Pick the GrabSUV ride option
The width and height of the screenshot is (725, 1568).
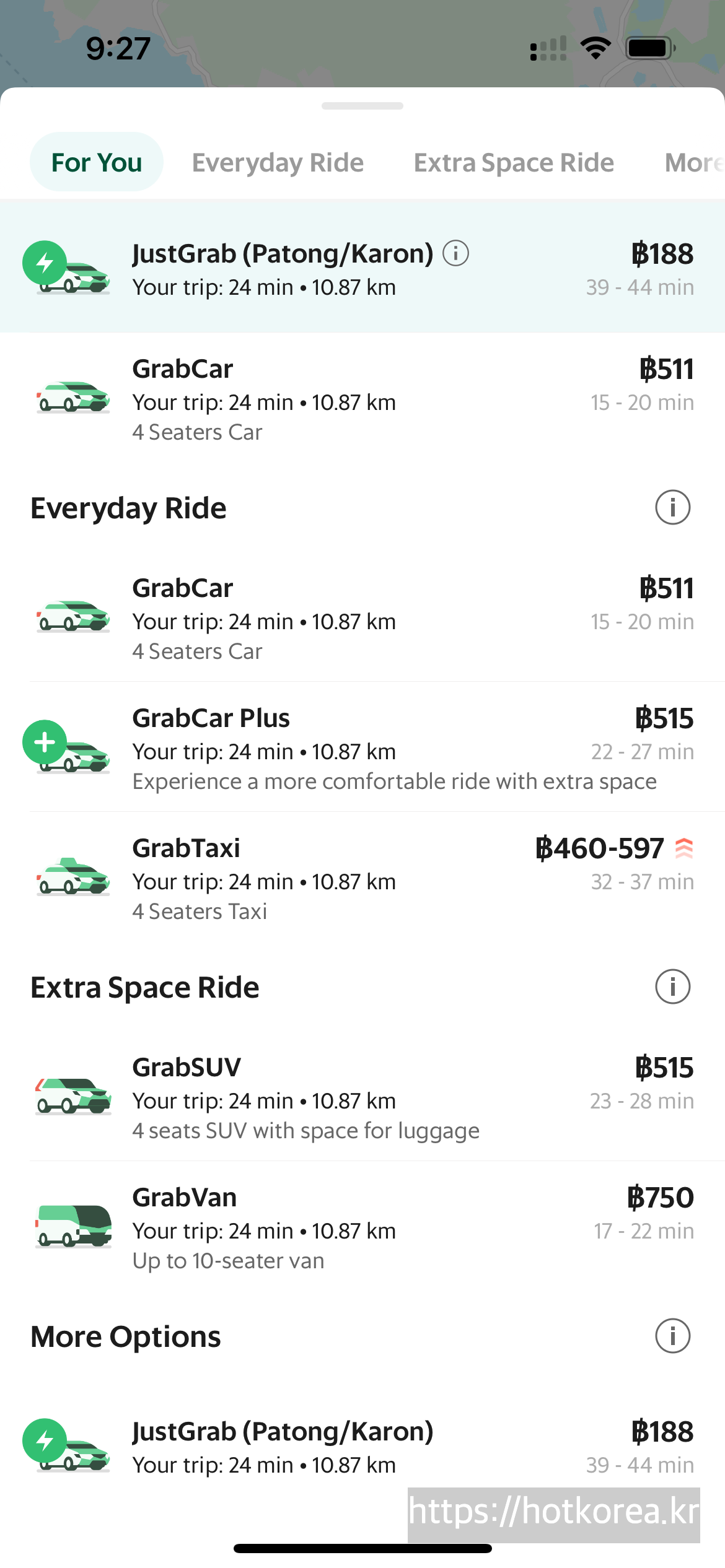click(362, 1097)
